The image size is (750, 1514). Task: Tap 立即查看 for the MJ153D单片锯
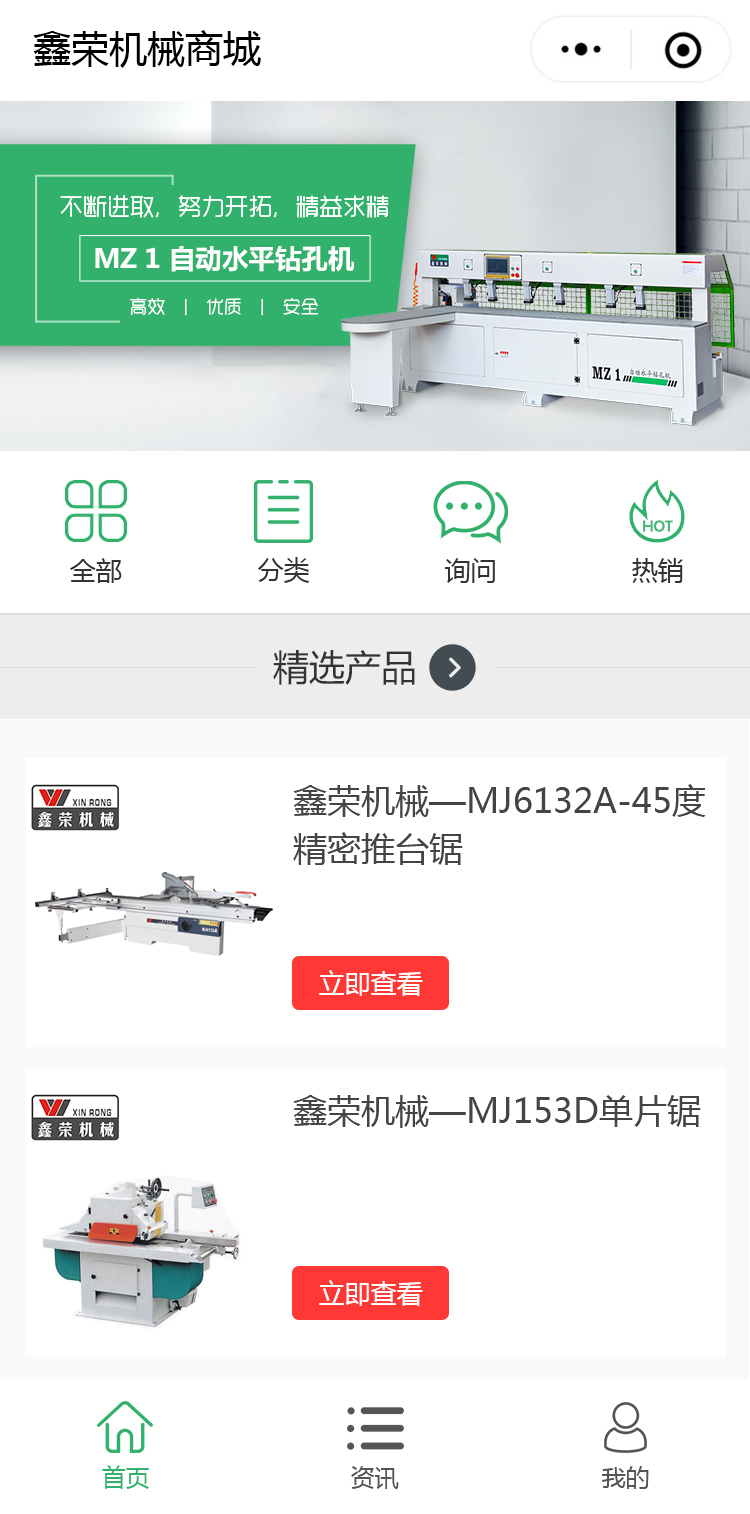tap(370, 1293)
